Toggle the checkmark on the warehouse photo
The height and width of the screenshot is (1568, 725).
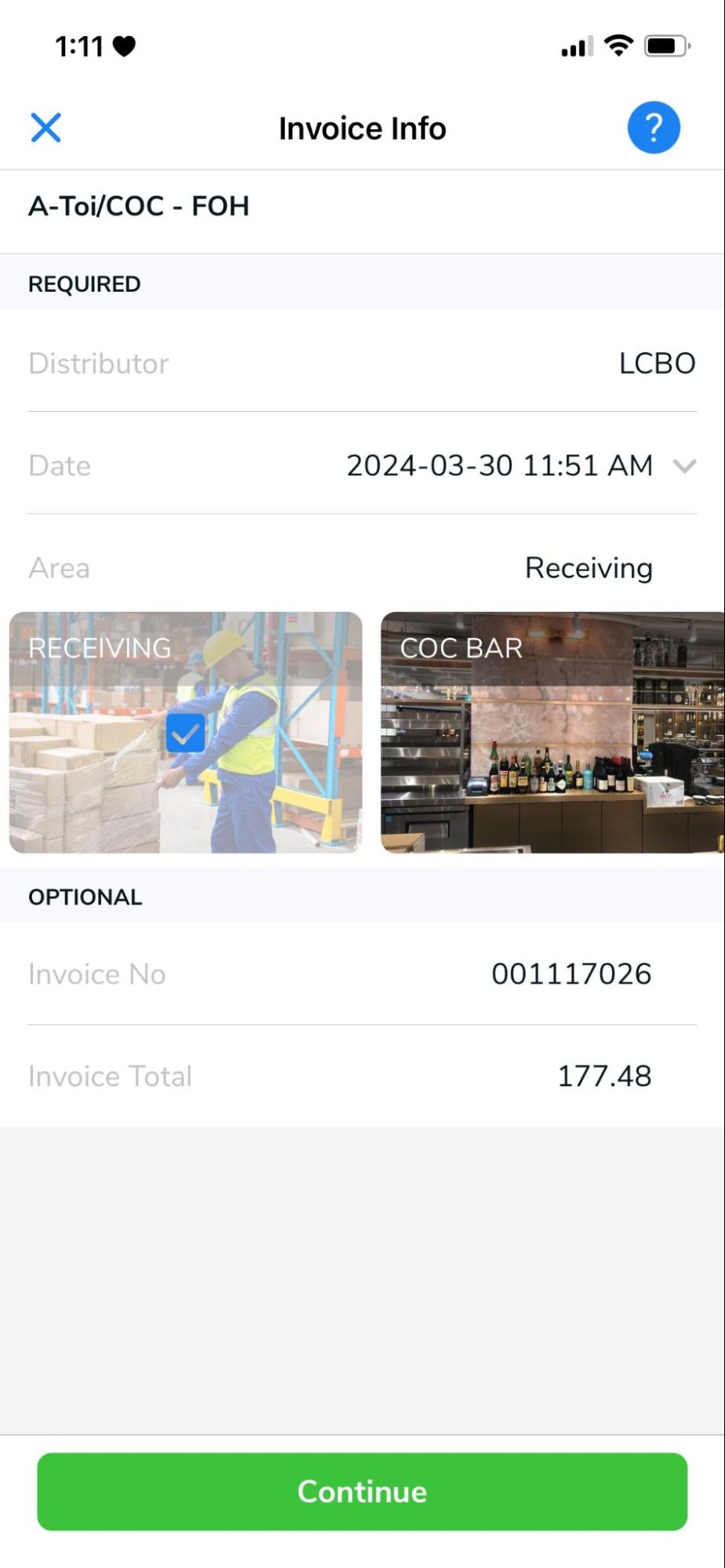[184, 732]
